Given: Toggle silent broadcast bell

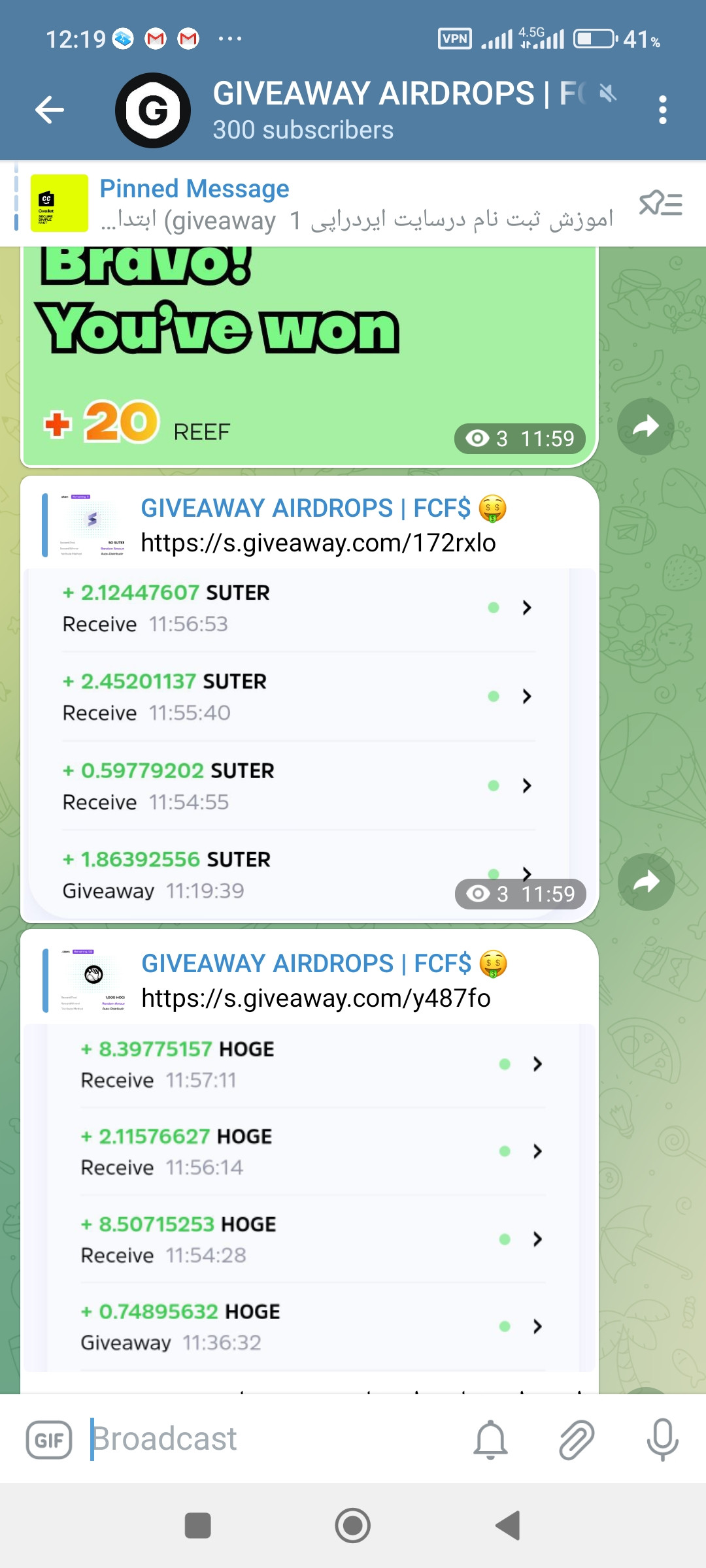Looking at the screenshot, I should pyautogui.click(x=490, y=1440).
